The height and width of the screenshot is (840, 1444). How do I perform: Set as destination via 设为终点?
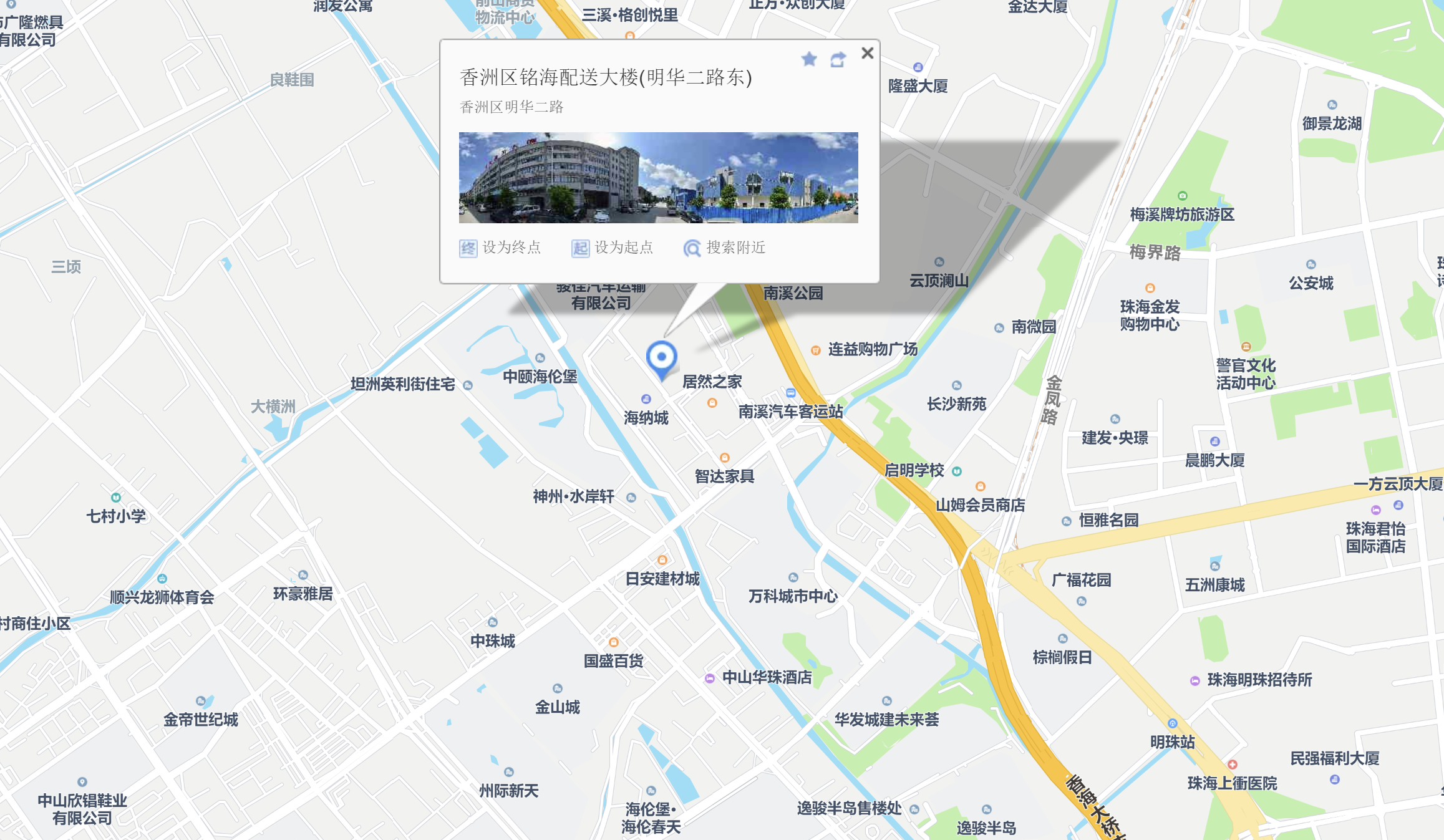pyautogui.click(x=500, y=248)
